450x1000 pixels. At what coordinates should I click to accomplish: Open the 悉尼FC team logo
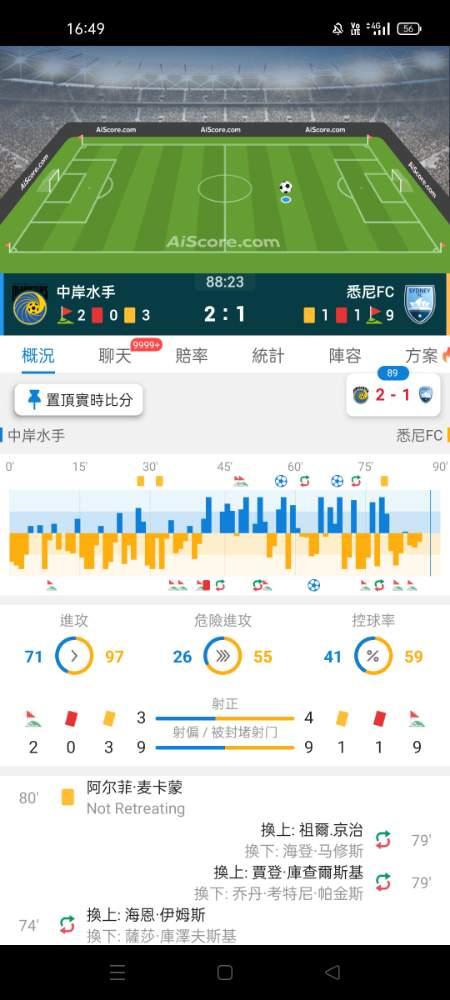[420, 304]
